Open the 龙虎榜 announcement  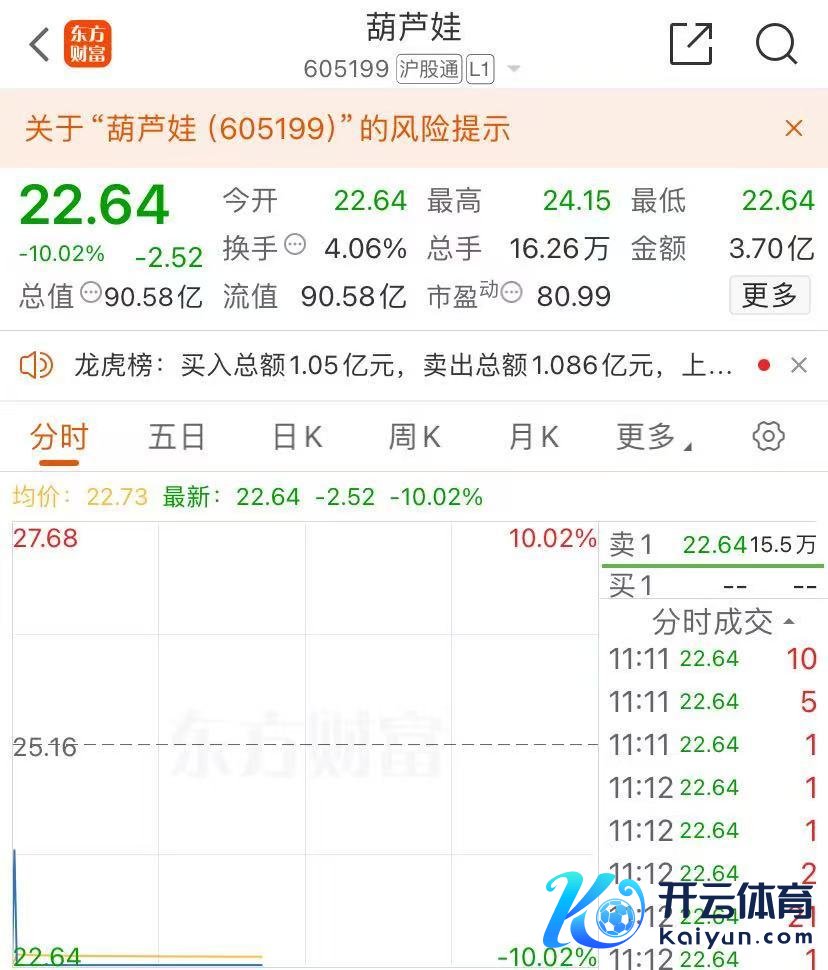tap(400, 366)
